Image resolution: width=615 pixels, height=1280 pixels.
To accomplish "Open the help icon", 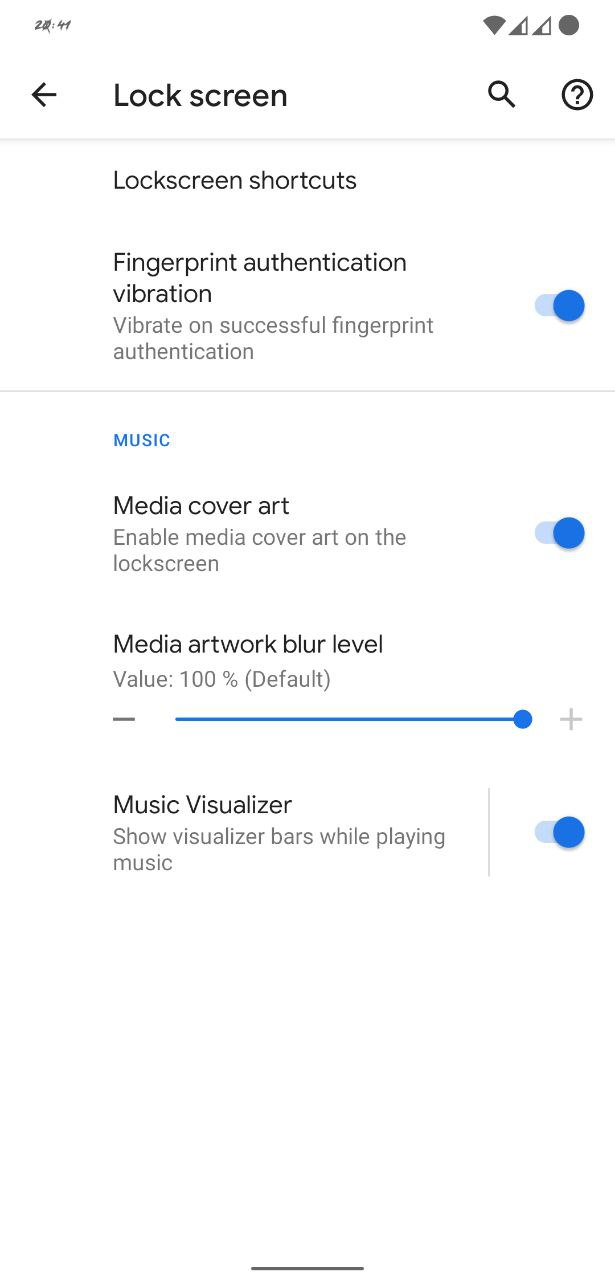I will point(577,95).
